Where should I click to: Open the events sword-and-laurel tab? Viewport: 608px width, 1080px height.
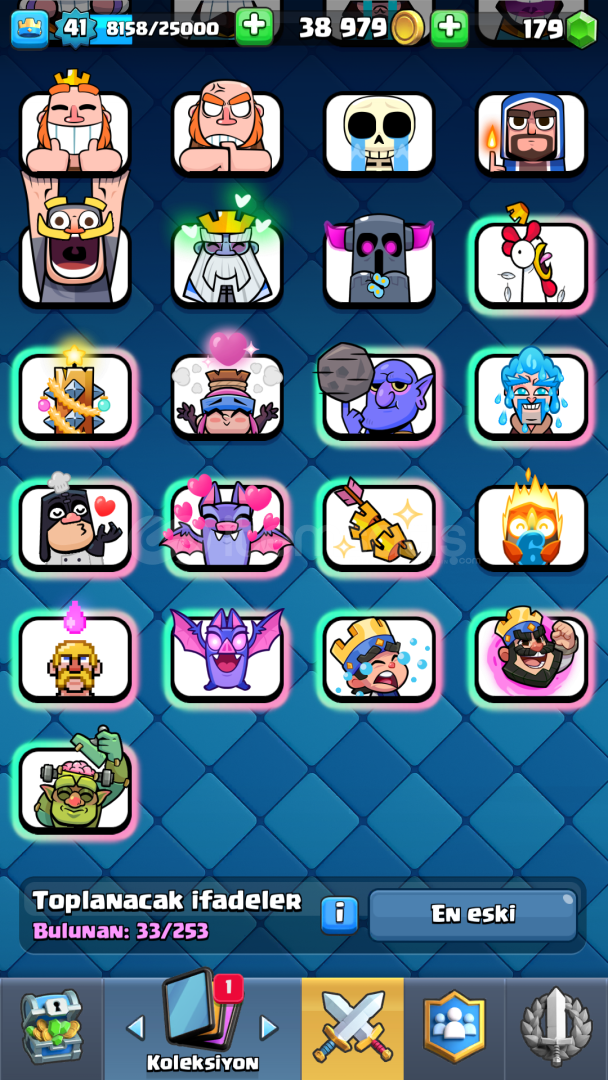point(556,1028)
